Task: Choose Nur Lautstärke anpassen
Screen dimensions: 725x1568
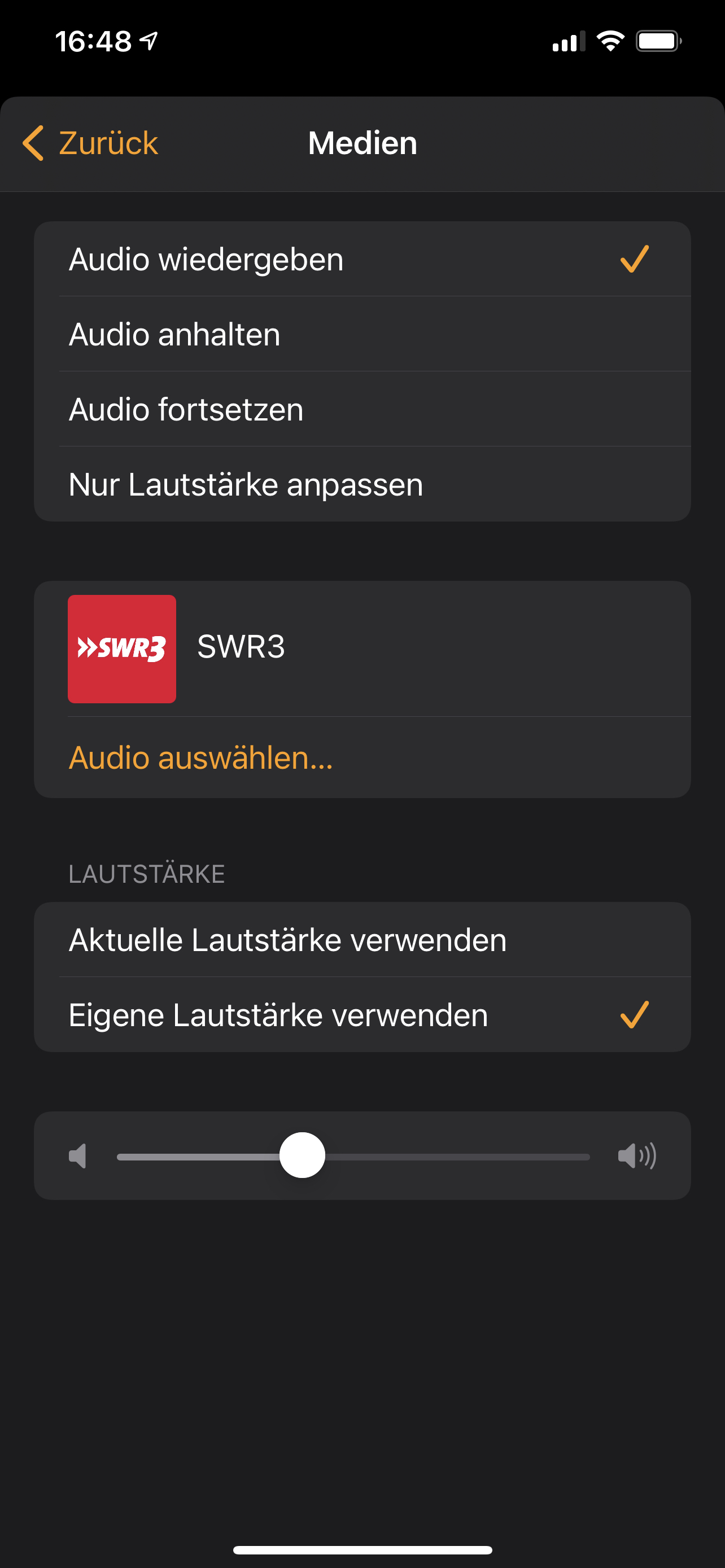Action: pyautogui.click(x=361, y=484)
